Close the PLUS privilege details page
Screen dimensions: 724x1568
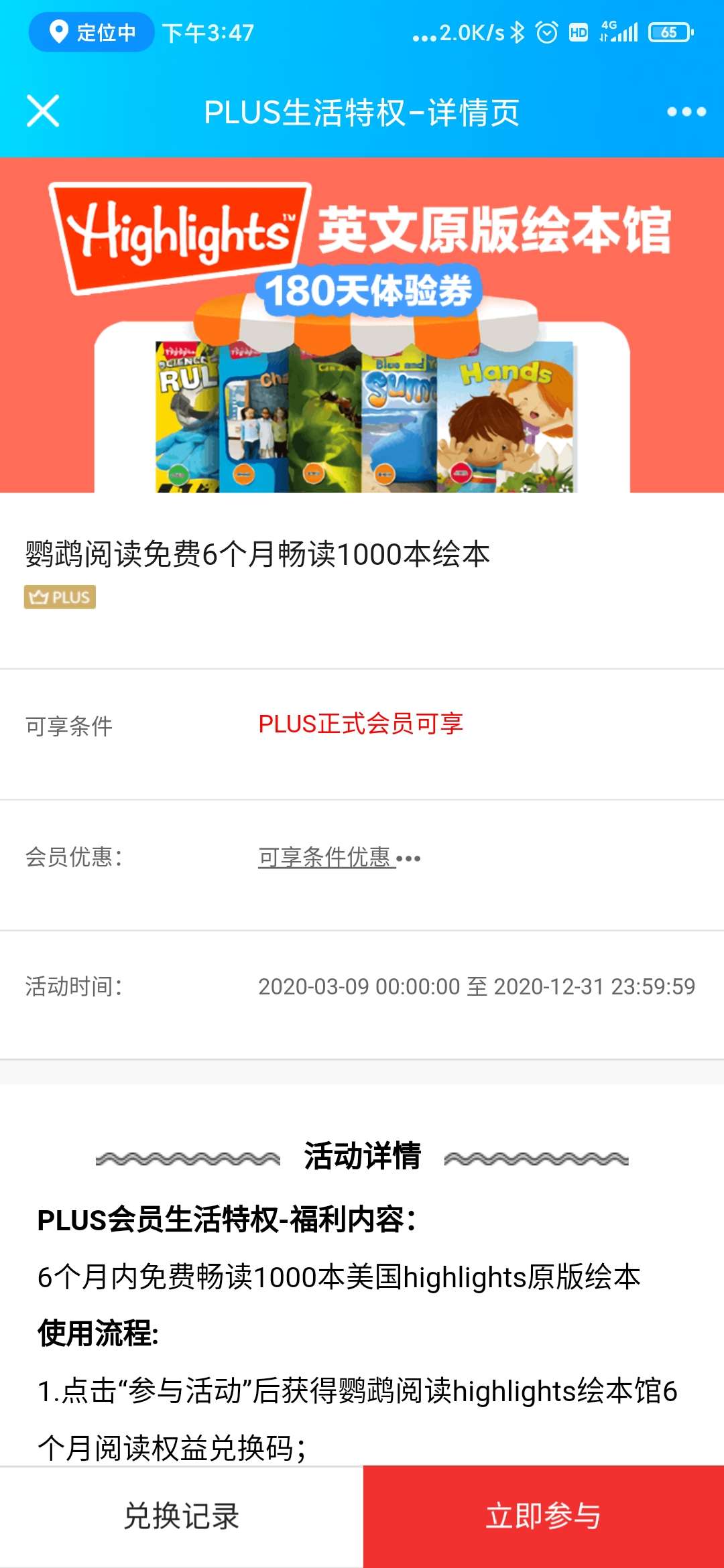click(x=43, y=111)
